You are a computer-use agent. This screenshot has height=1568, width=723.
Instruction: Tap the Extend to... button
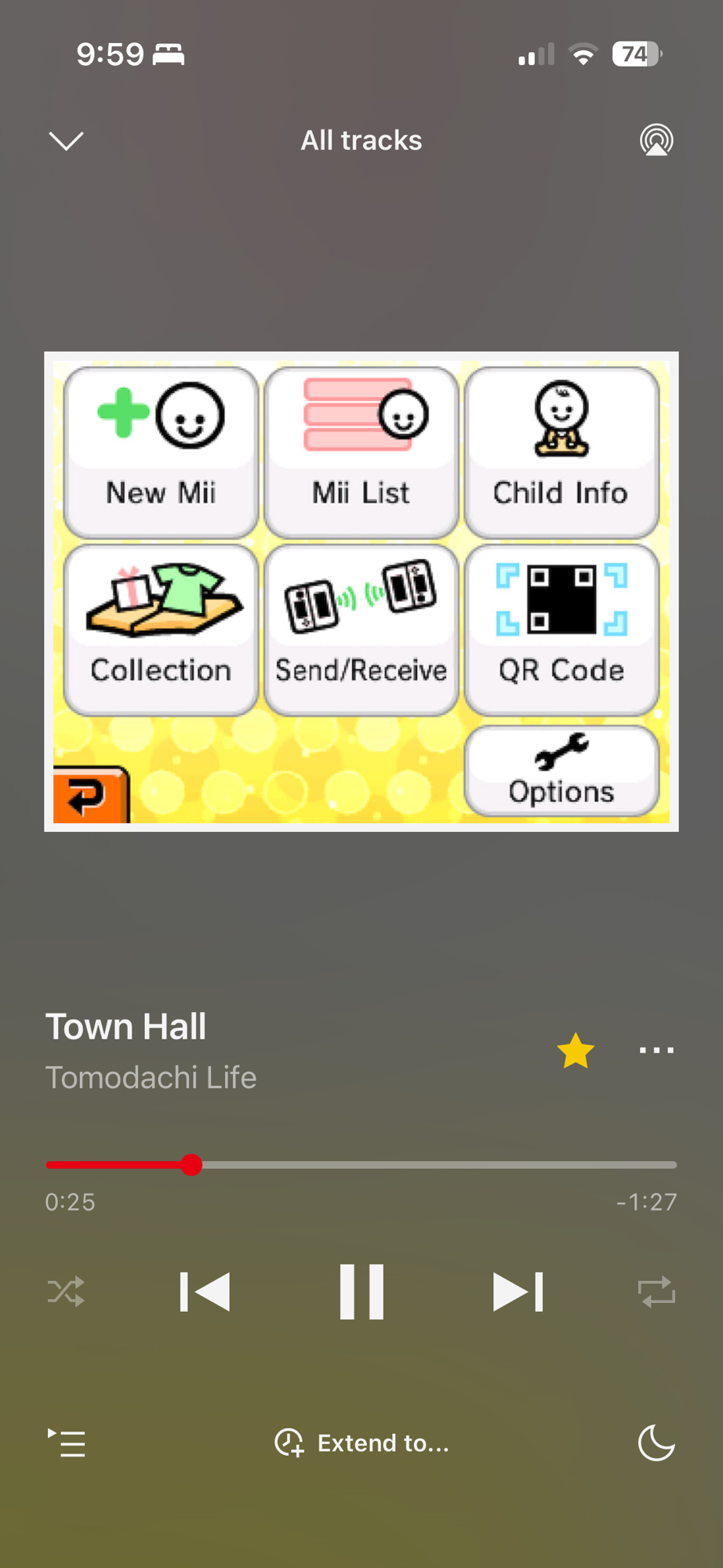coord(361,1443)
